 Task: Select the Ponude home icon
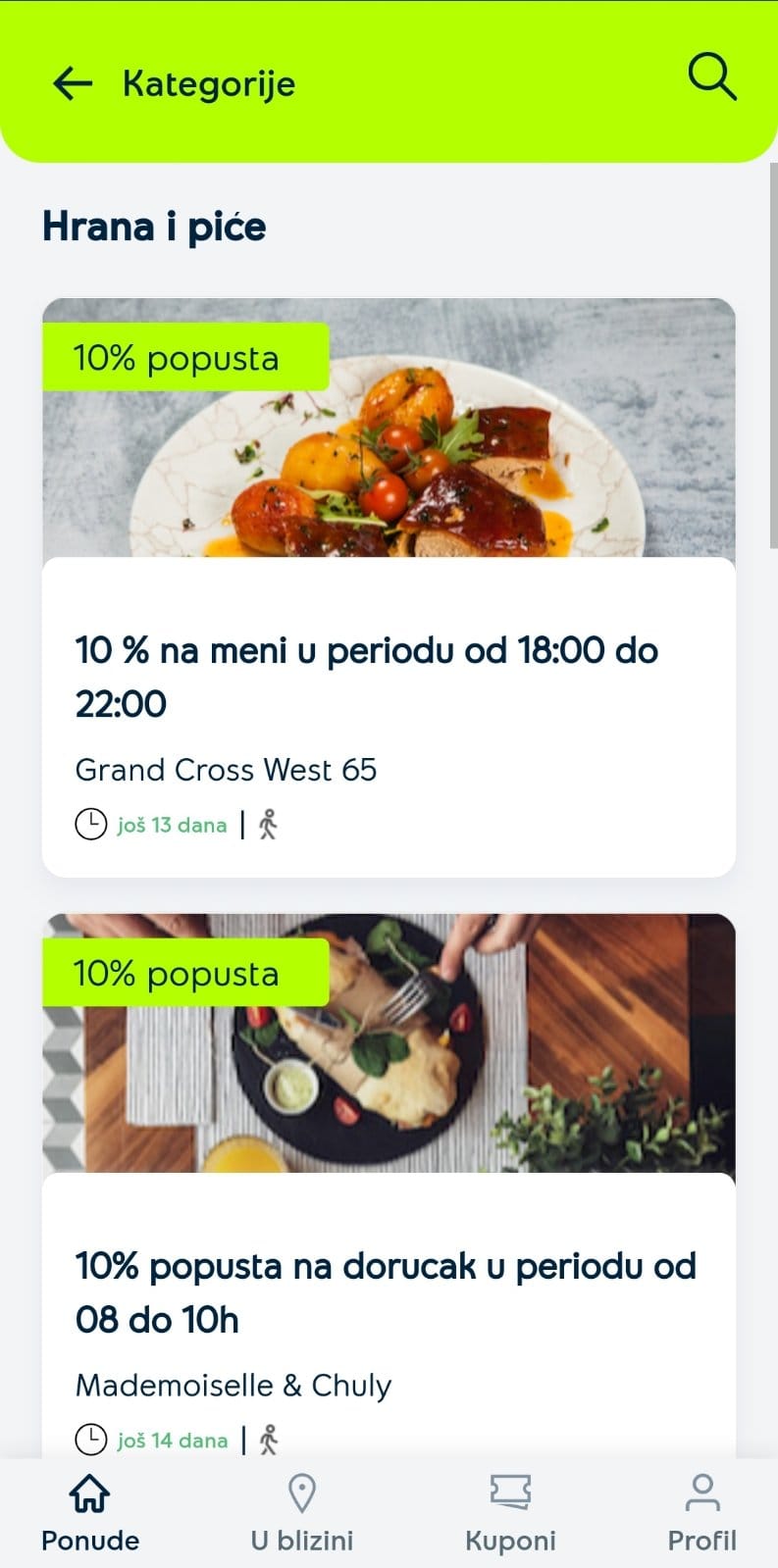tap(88, 1493)
